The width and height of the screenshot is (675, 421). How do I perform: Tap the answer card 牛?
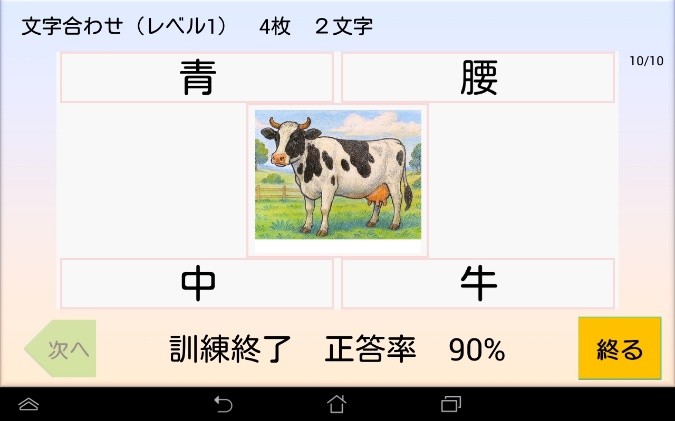(x=478, y=284)
